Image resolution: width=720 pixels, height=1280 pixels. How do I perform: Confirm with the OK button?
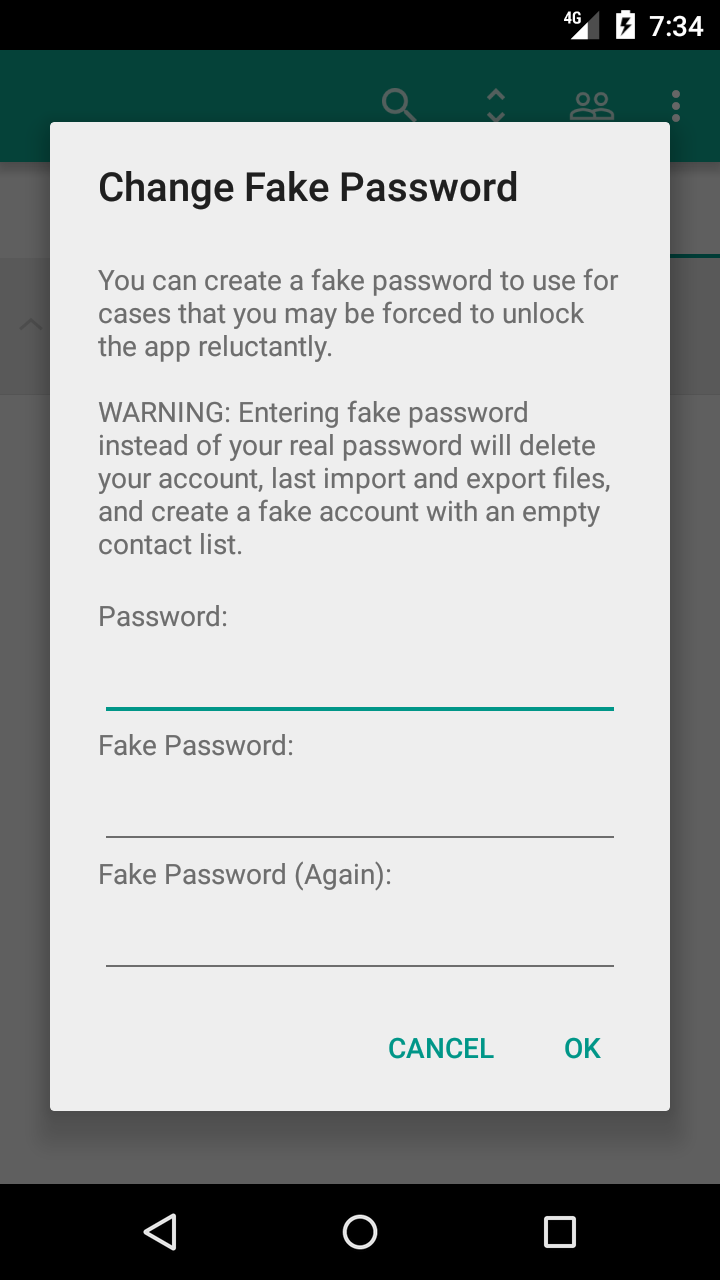click(582, 1048)
